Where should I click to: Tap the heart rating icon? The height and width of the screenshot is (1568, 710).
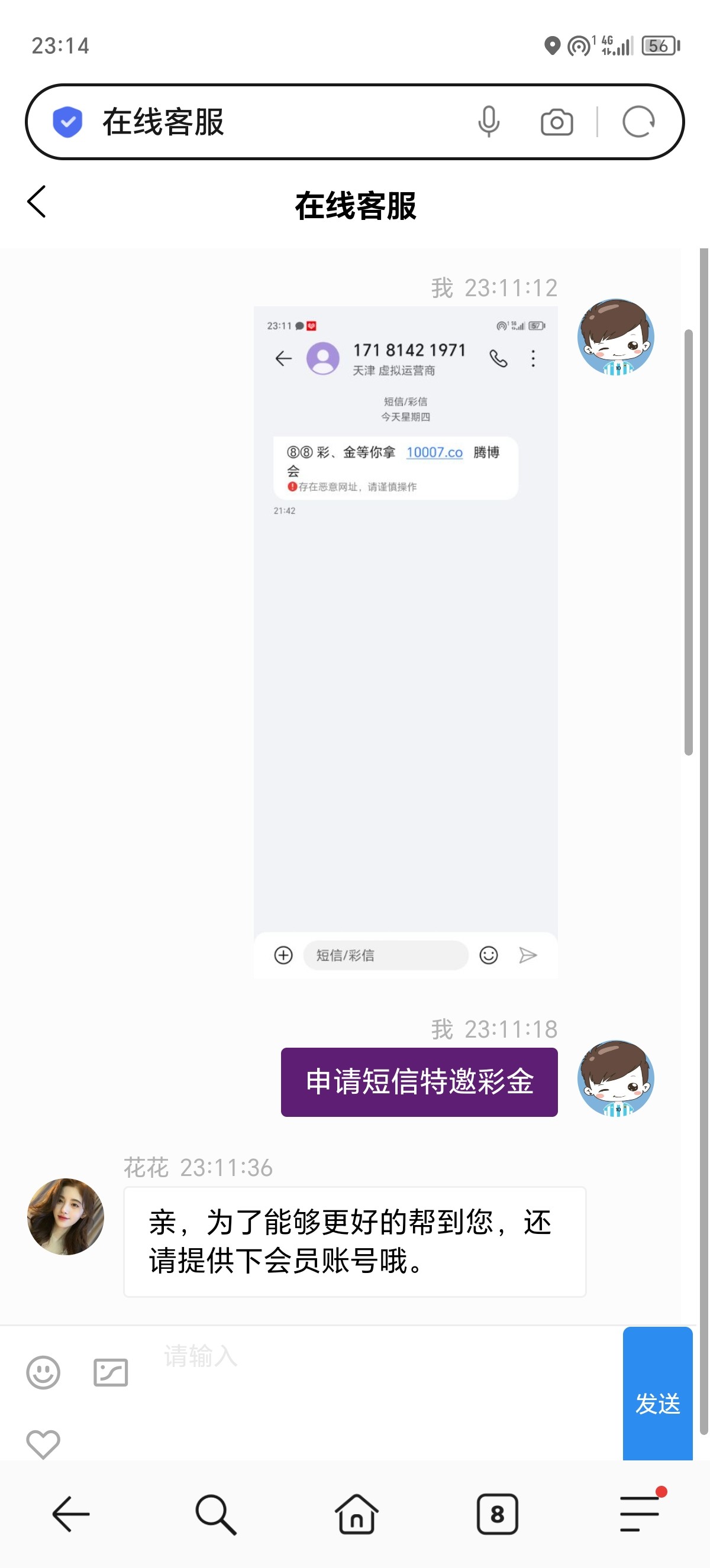point(43,1444)
